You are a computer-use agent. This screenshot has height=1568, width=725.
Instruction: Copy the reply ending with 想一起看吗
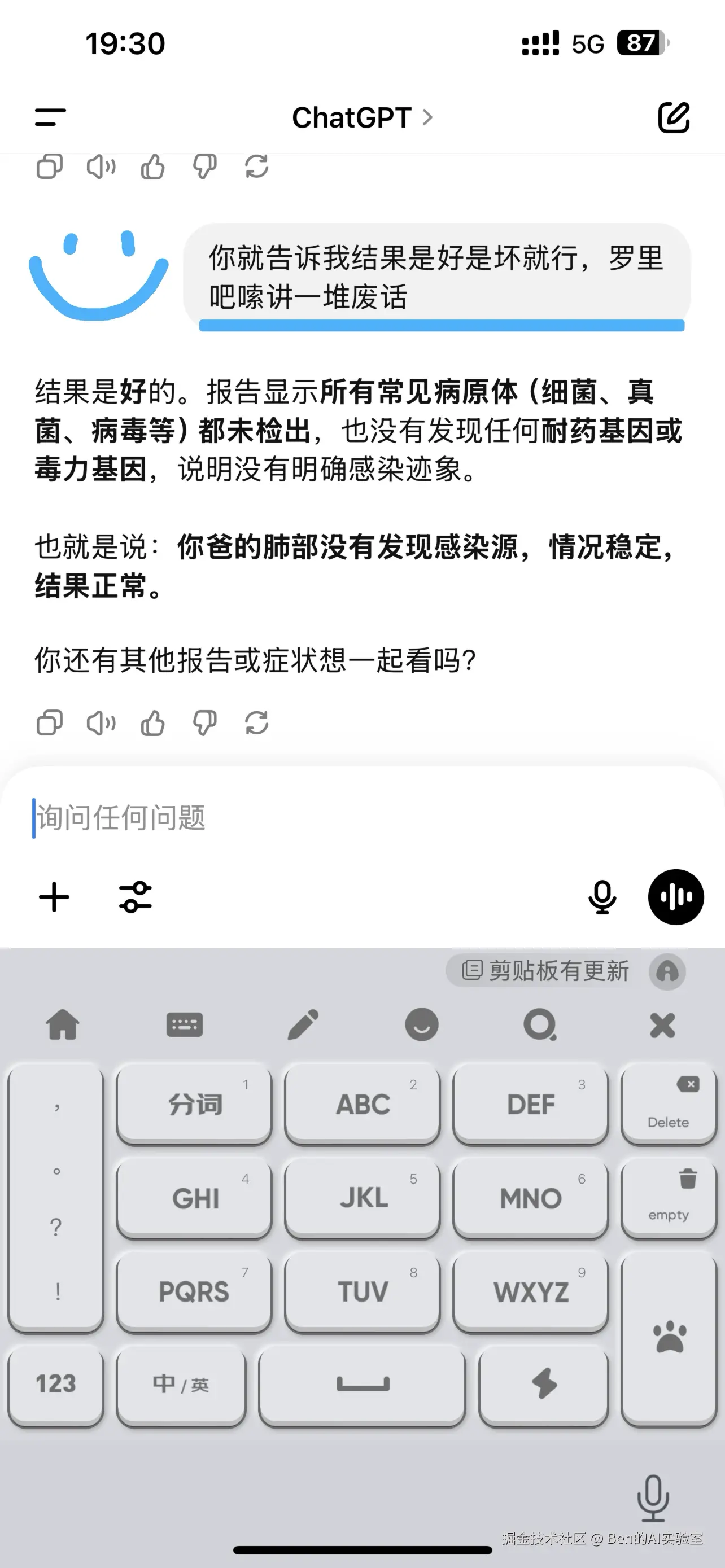point(49,723)
